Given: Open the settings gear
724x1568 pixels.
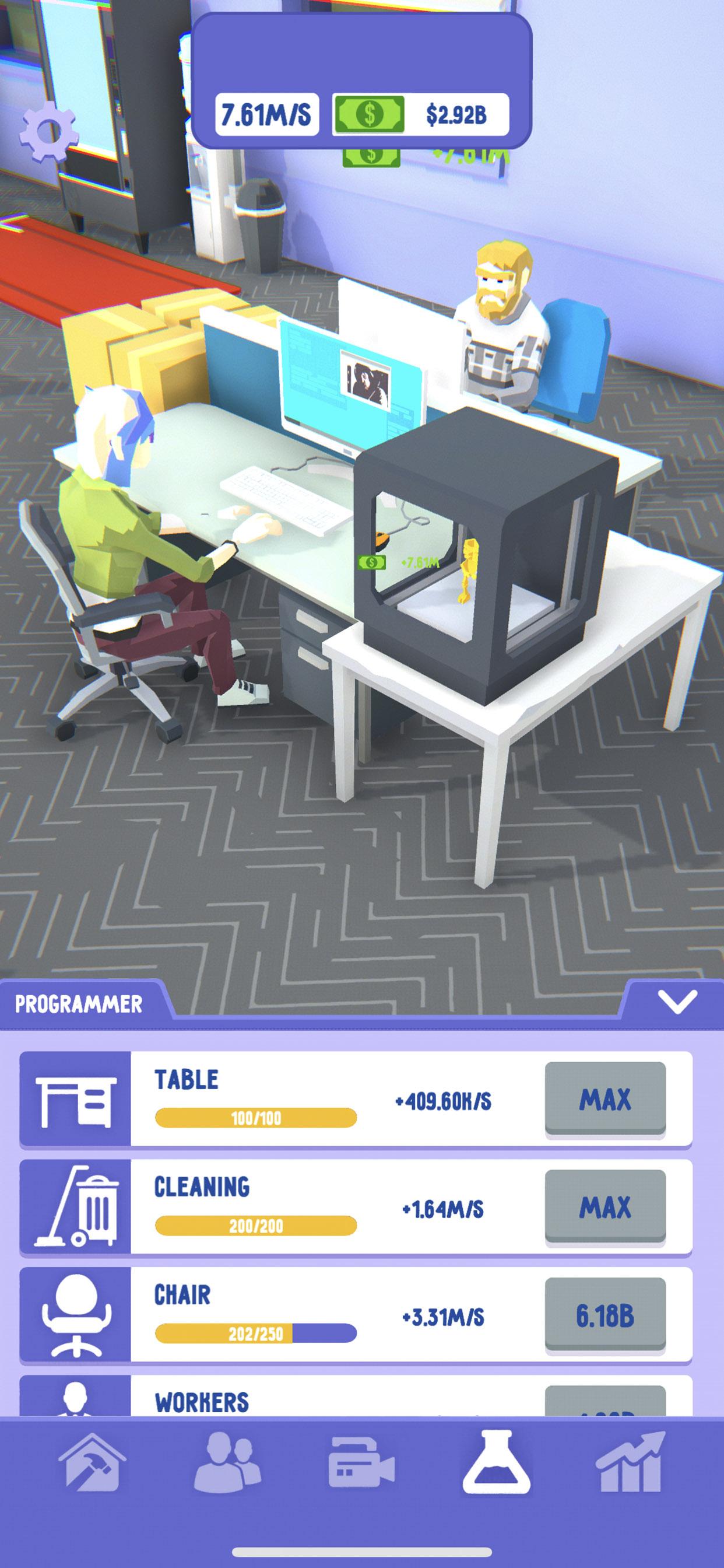Looking at the screenshot, I should click(48, 131).
